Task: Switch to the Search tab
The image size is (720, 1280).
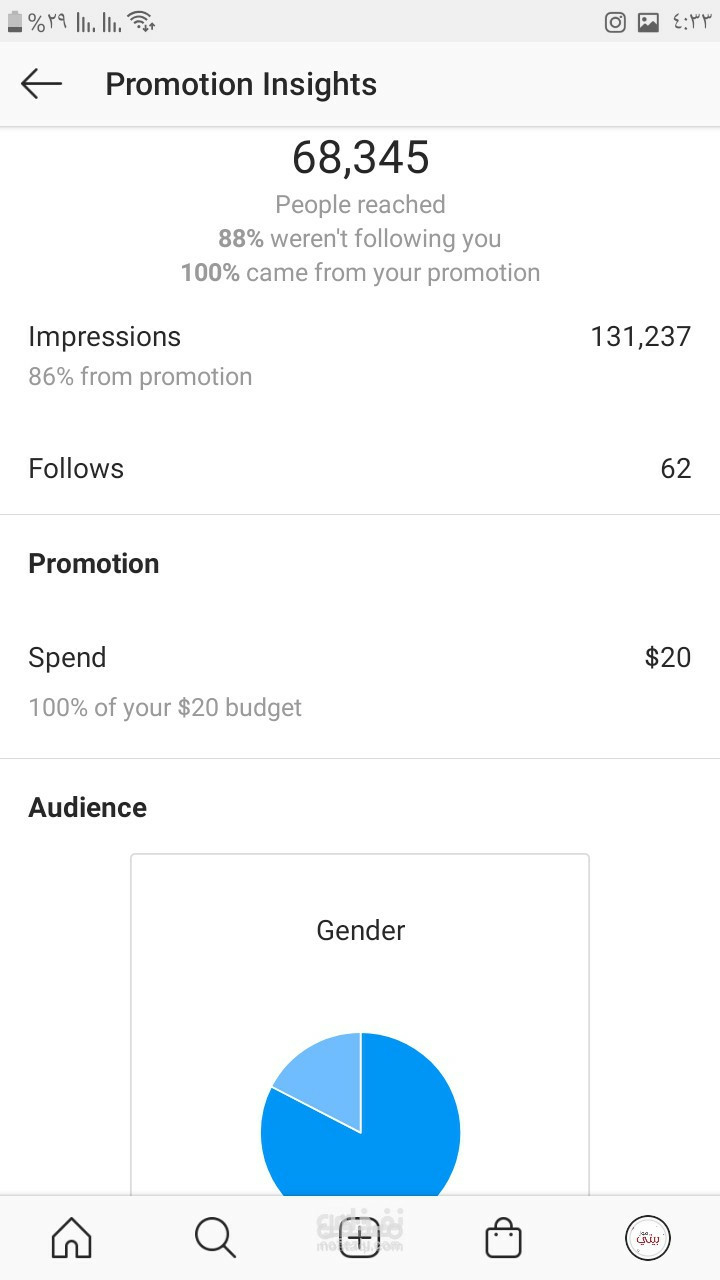Action: click(215, 1238)
